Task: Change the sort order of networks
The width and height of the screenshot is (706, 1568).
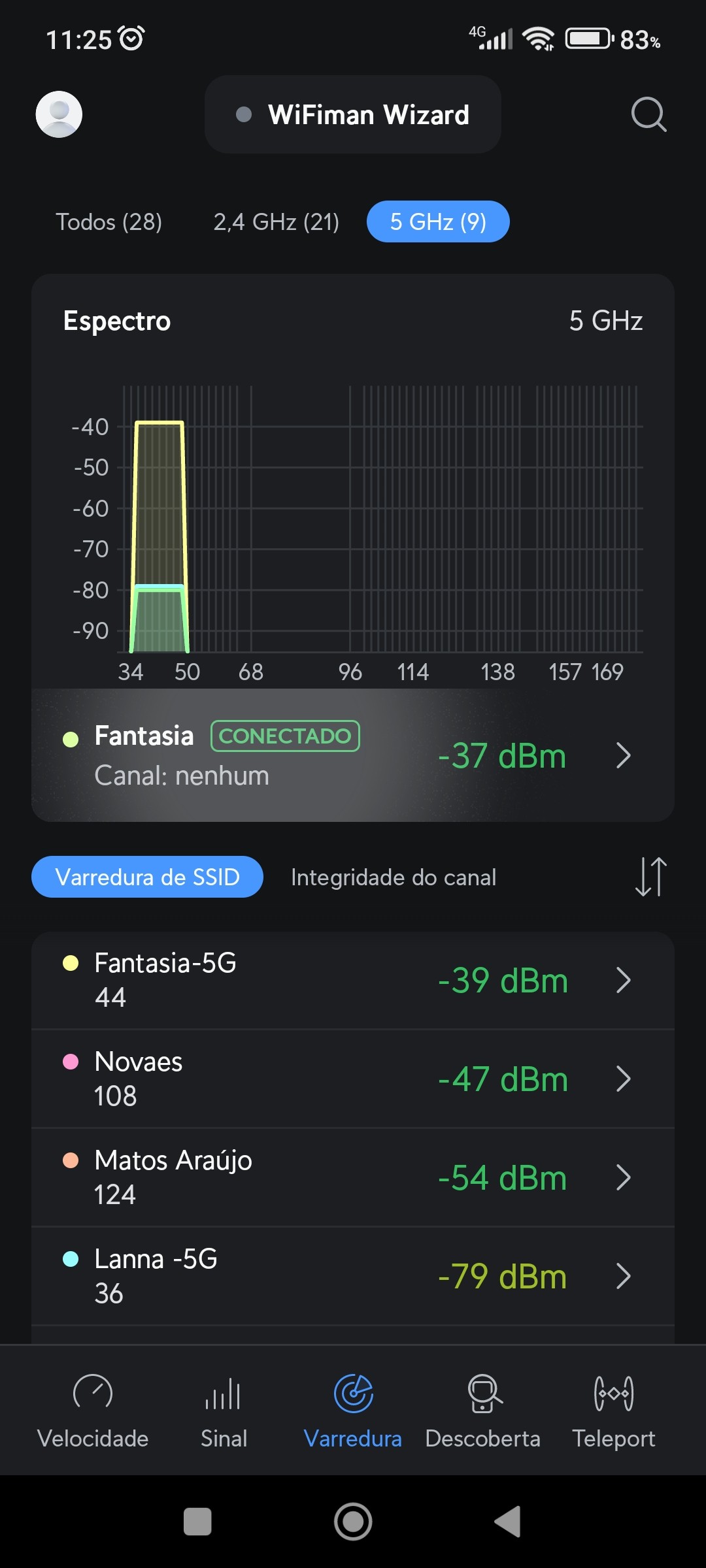Action: [x=650, y=877]
